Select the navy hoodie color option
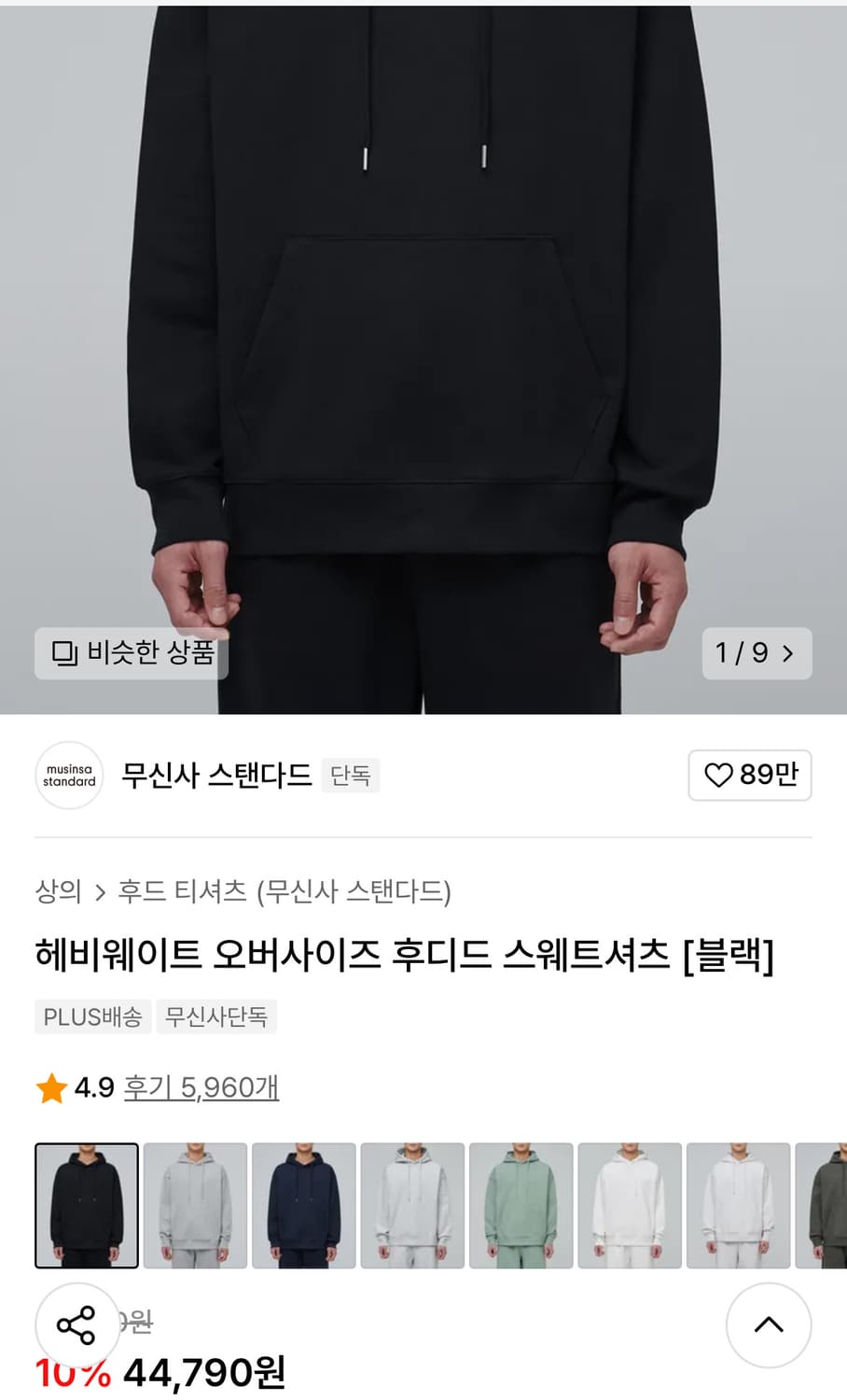 pos(303,1205)
